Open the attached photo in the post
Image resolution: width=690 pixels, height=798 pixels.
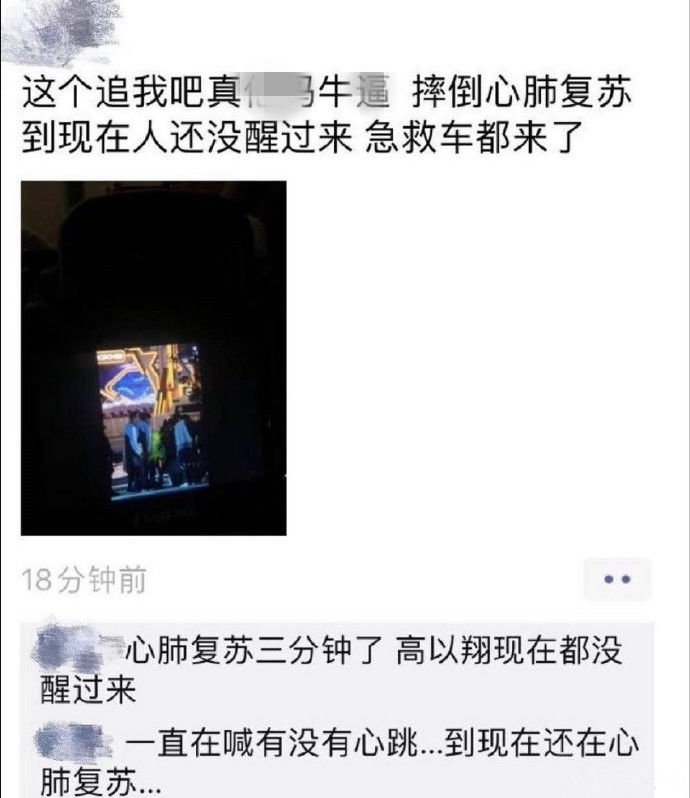coord(153,358)
